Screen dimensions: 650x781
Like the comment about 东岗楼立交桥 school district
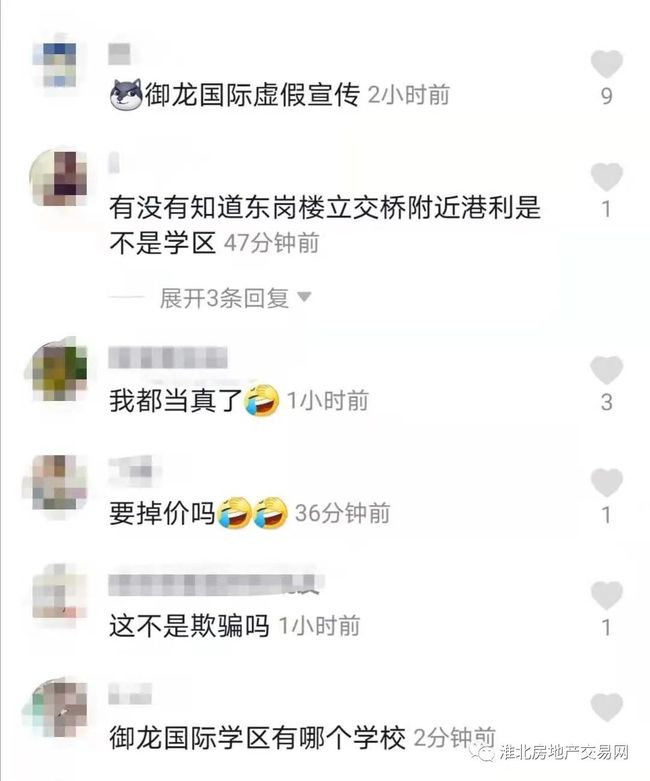pyautogui.click(x=606, y=178)
